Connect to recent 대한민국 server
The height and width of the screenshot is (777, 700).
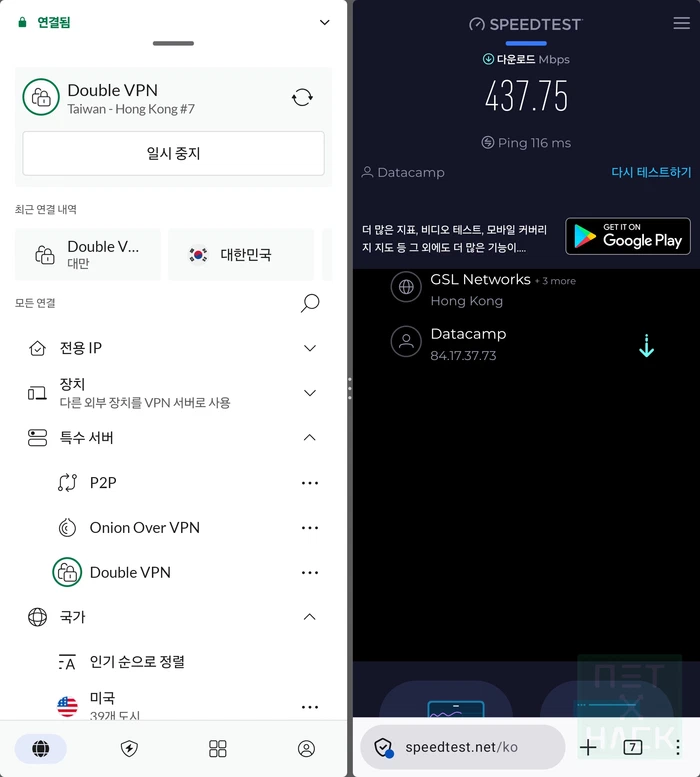pos(240,254)
